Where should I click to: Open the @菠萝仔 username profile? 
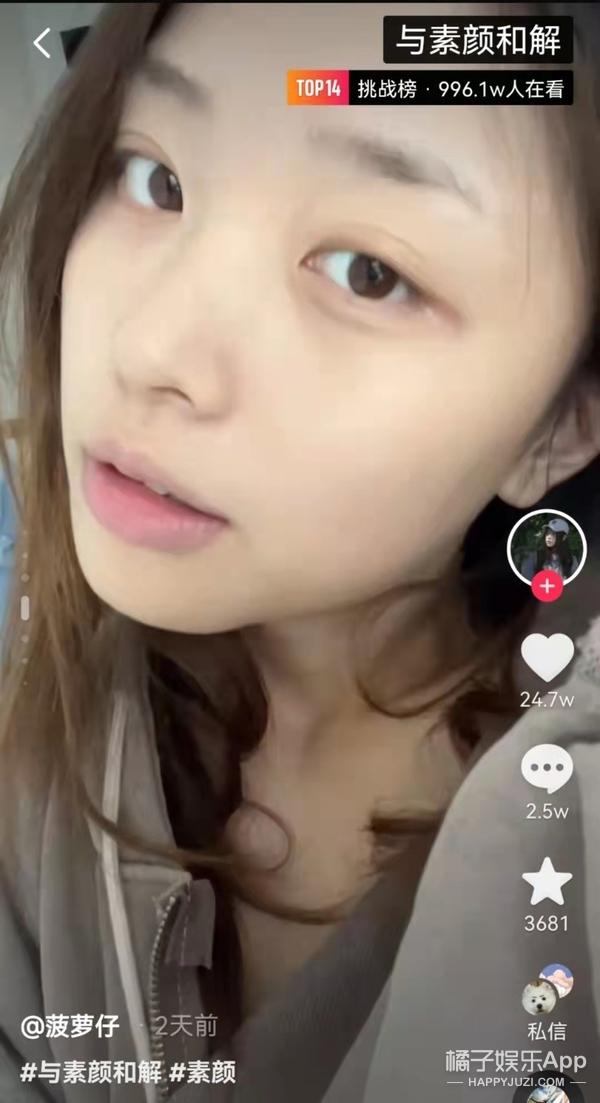click(70, 1026)
